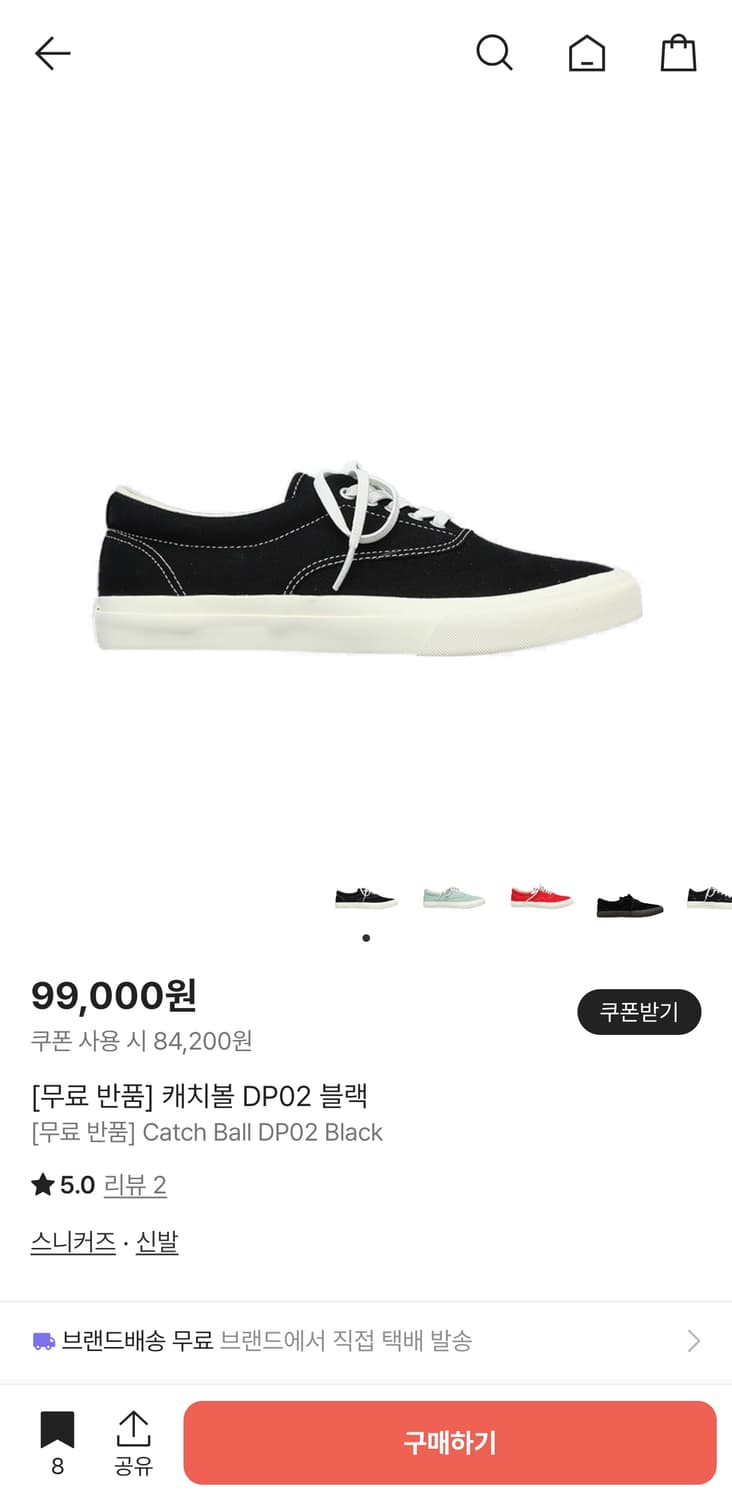Tap the main product photo
This screenshot has width=732, height=1500.
pos(366,560)
